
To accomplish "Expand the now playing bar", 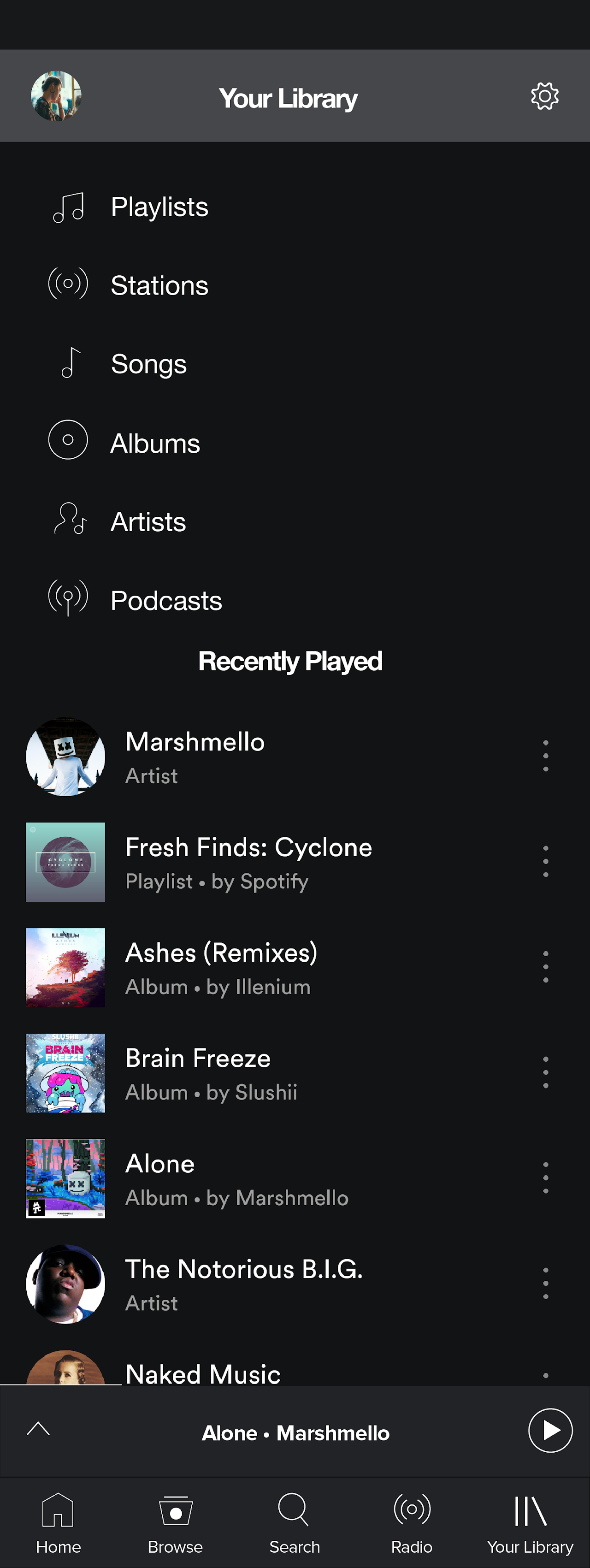I will coord(38,1429).
